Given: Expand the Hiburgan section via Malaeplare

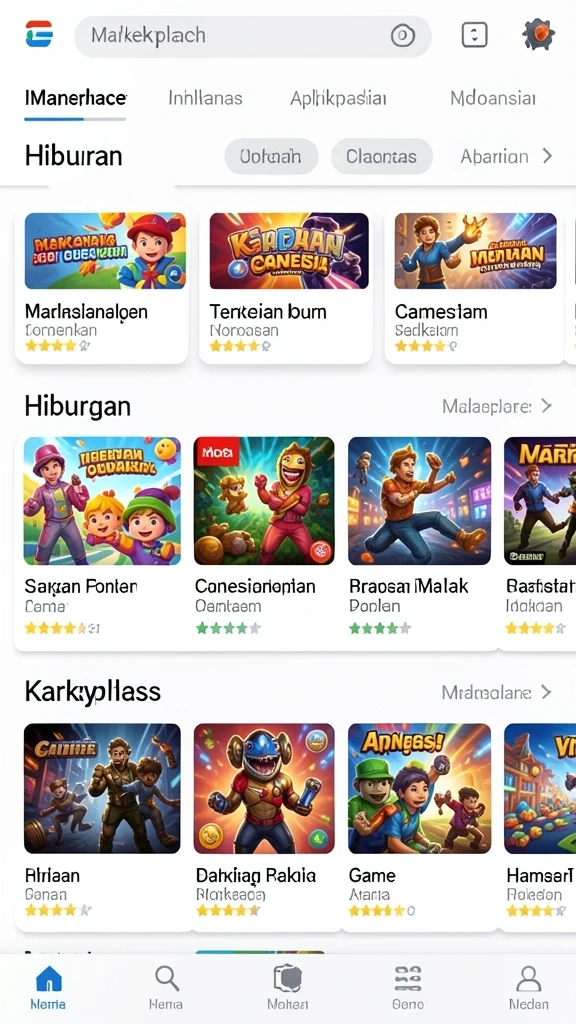Looking at the screenshot, I should tap(497, 406).
